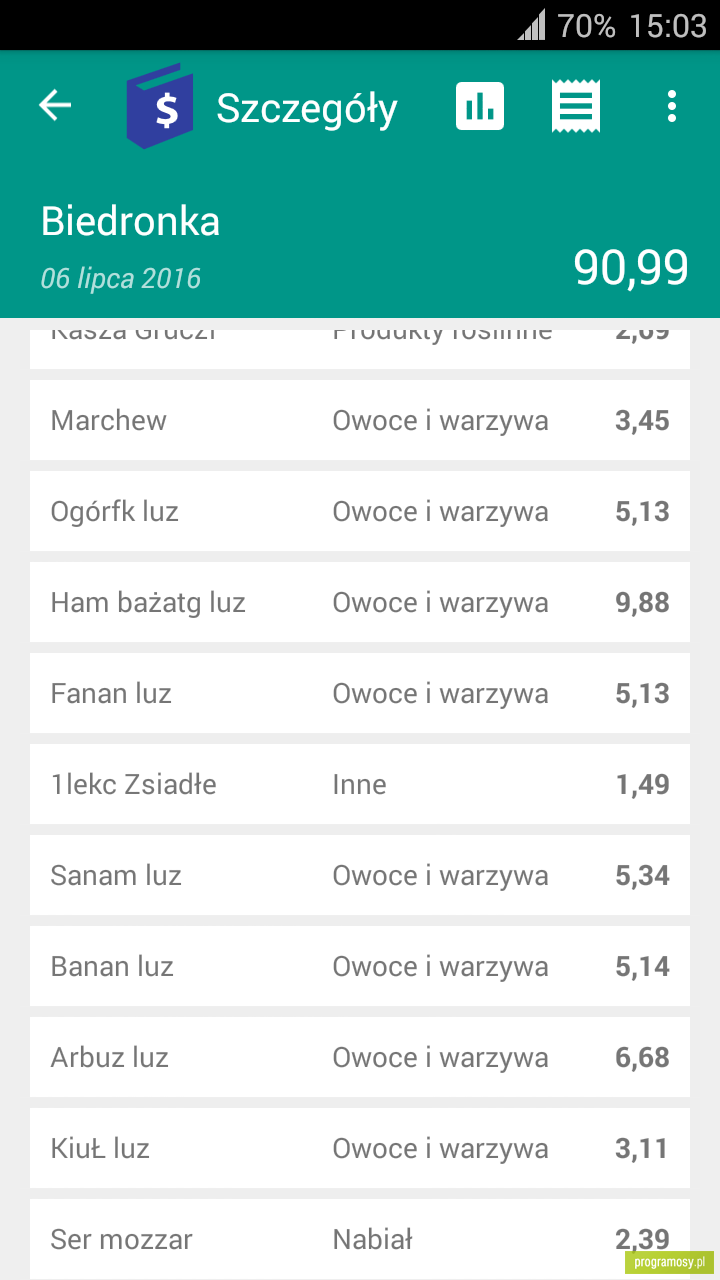Open the Ham bażatg luz entry
720x1280 pixels.
360,602
